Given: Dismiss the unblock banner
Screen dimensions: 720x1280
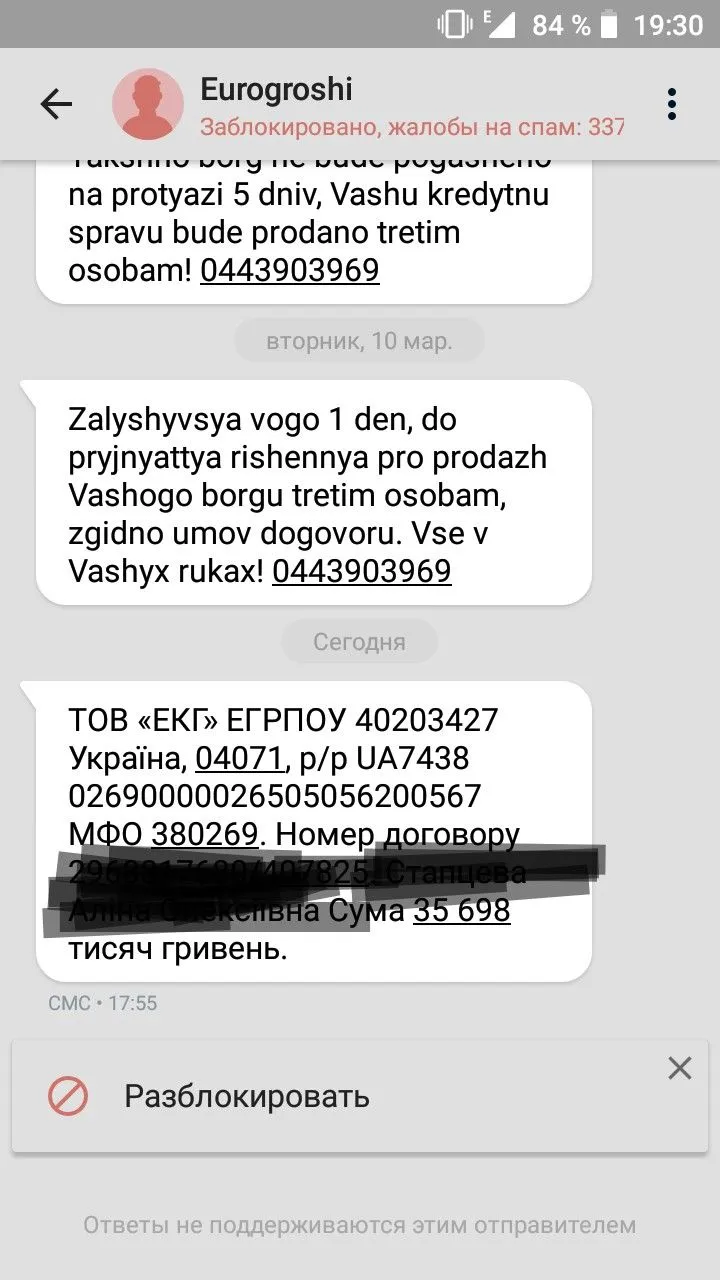Looking at the screenshot, I should click(680, 1068).
